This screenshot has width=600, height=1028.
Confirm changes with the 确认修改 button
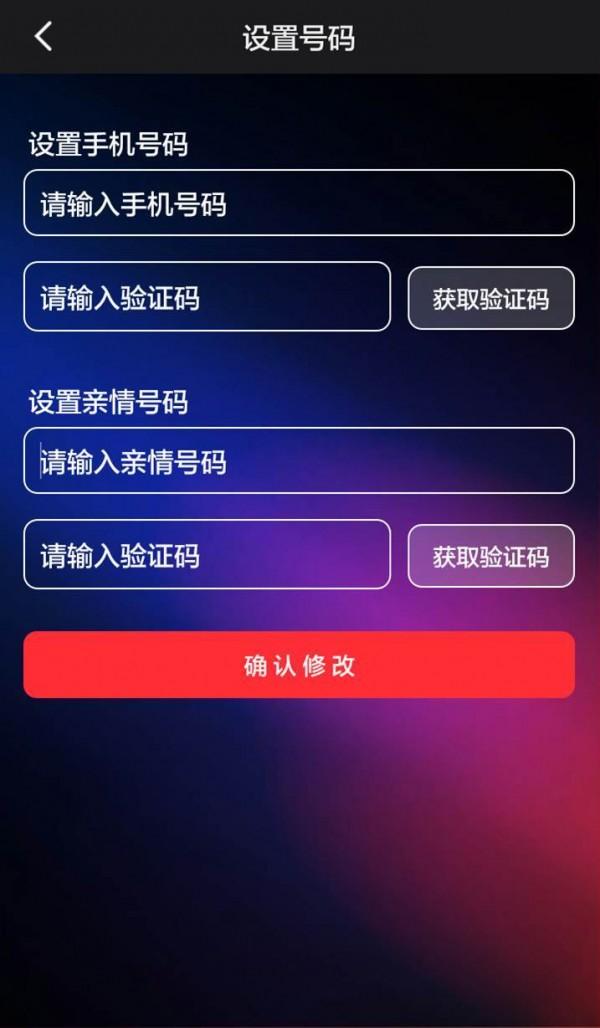298,665
